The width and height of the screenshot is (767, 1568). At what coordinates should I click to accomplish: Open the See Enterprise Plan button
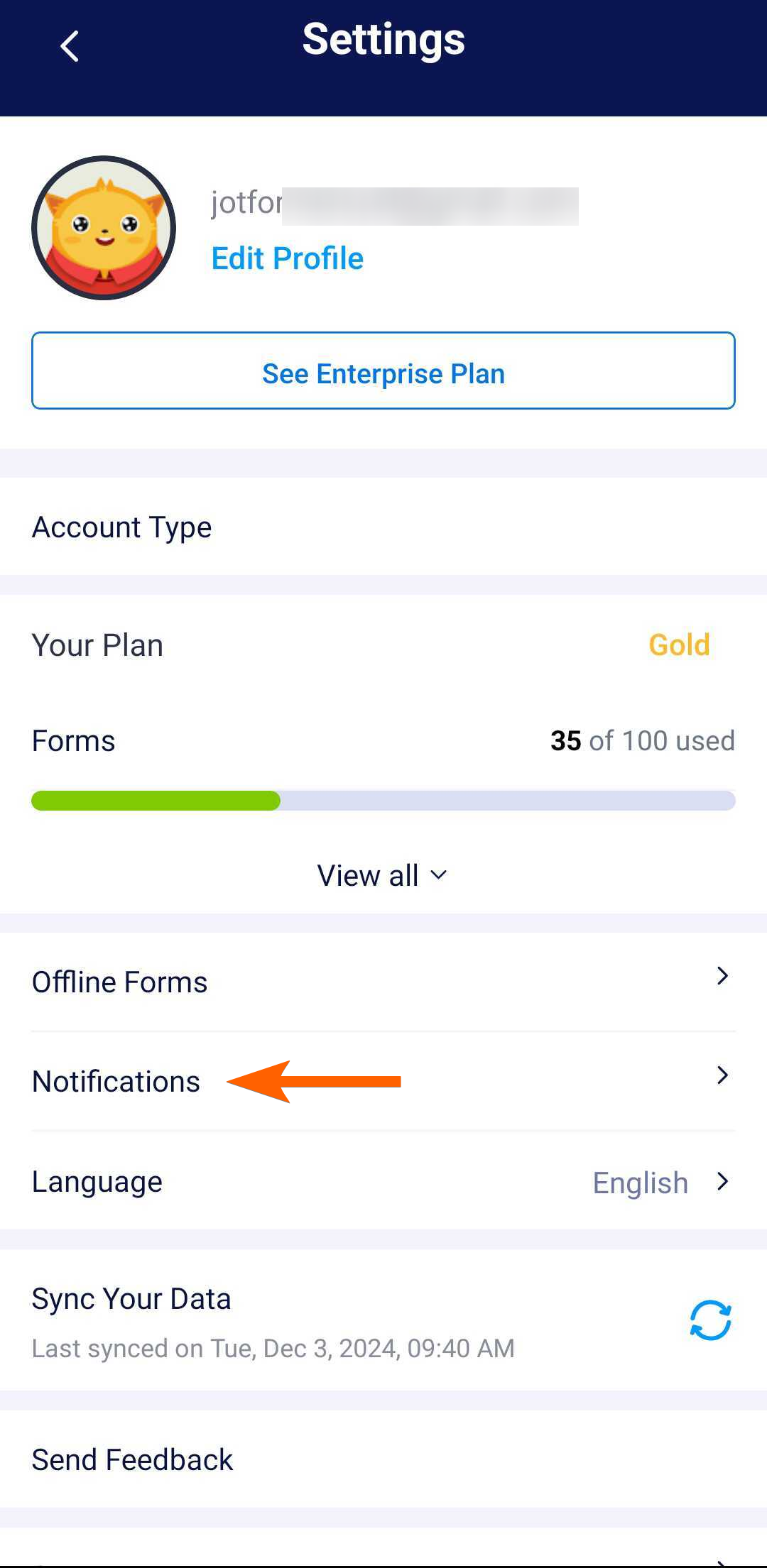tap(383, 371)
